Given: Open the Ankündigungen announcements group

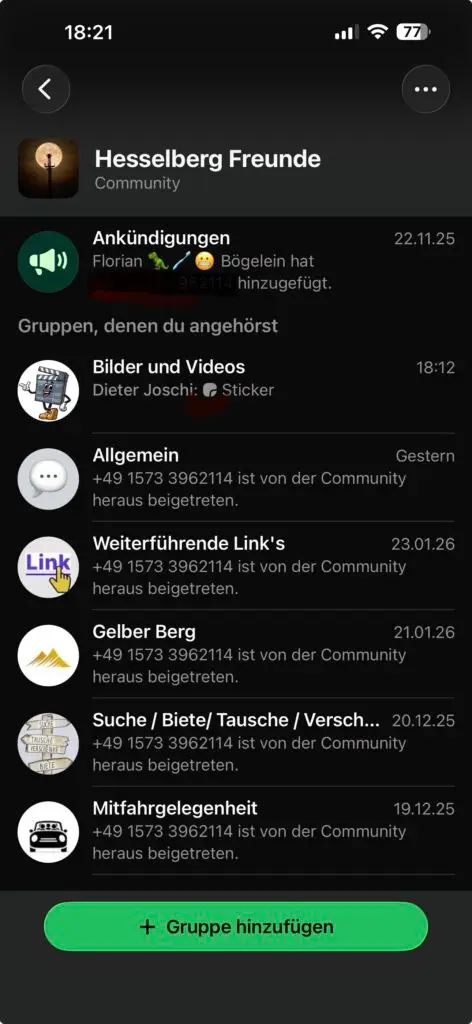Looking at the screenshot, I should click(236, 261).
